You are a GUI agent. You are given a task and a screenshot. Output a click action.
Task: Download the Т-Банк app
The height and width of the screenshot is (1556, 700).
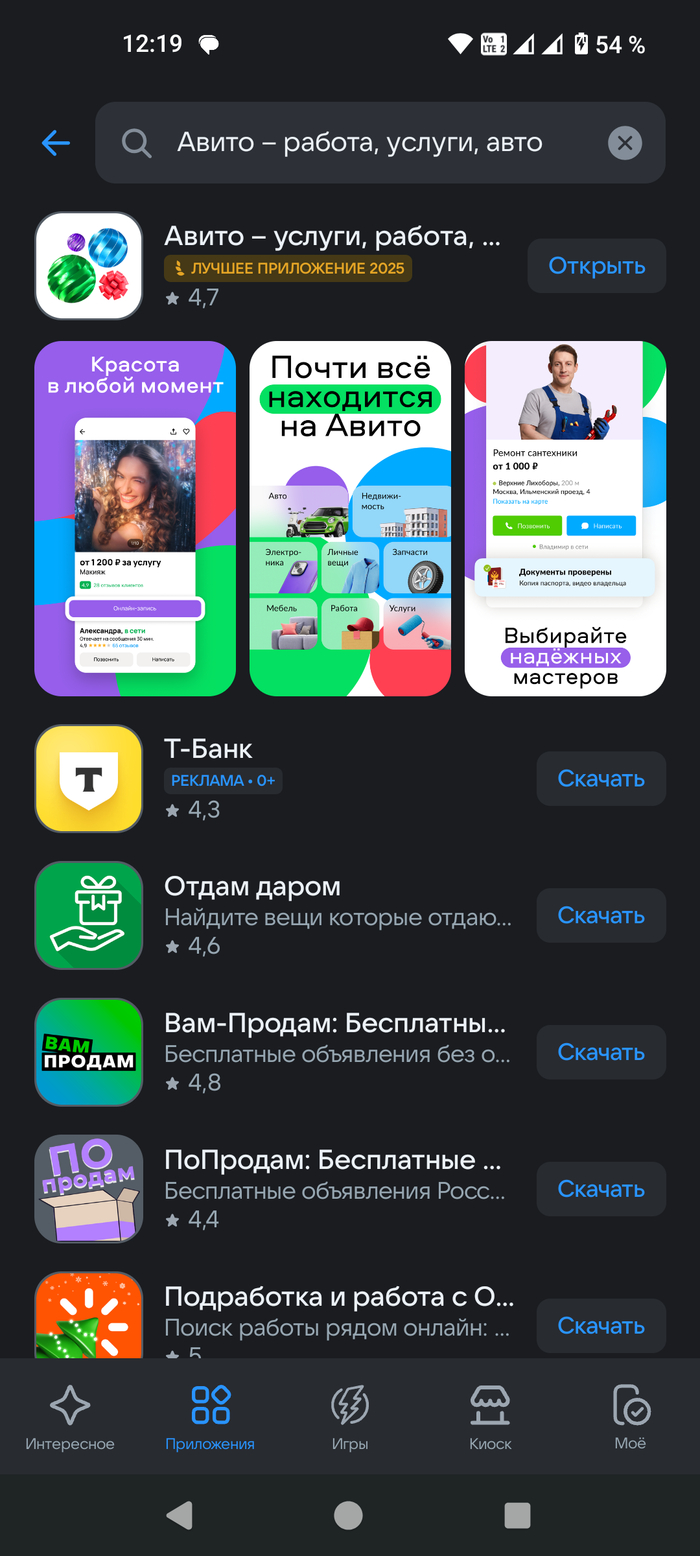(600, 779)
